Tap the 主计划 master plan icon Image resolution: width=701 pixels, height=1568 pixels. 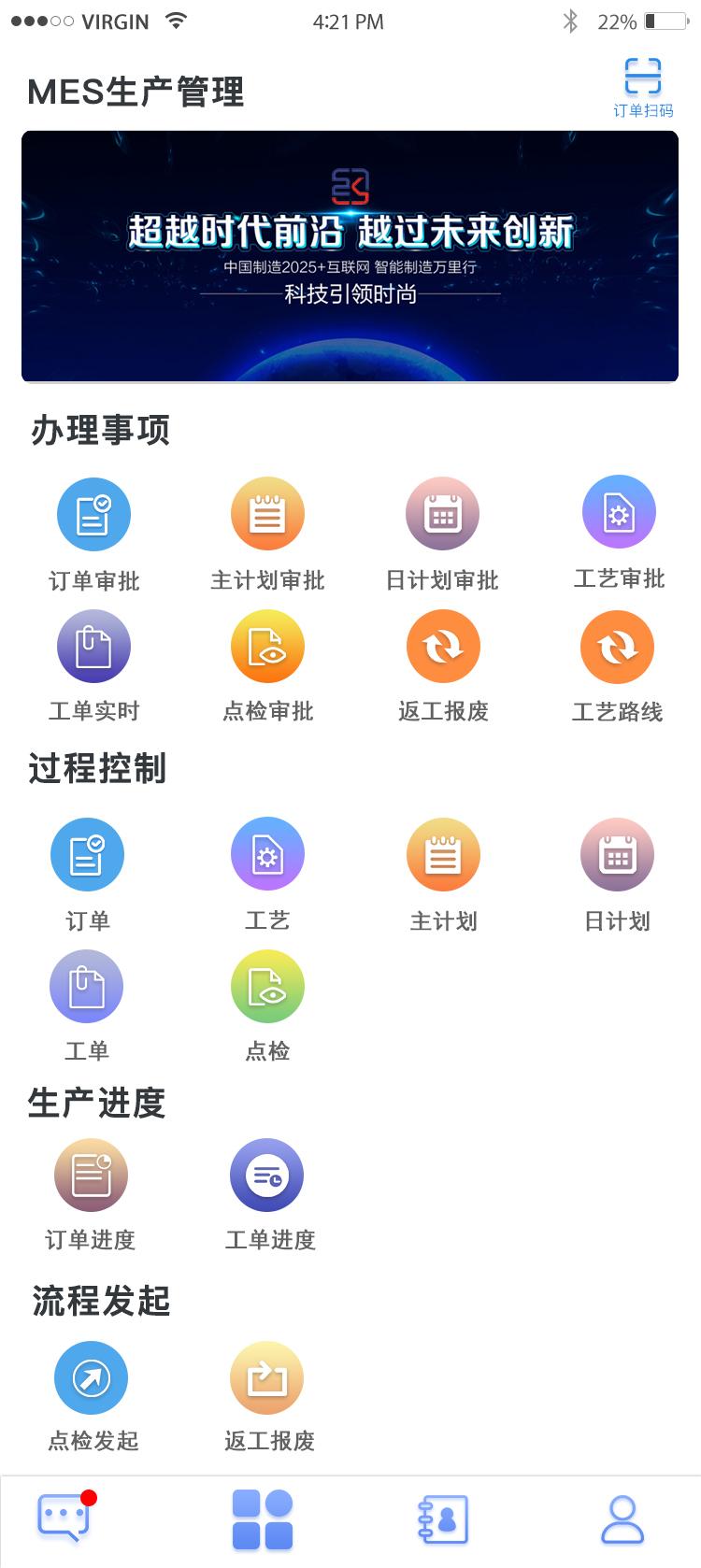(x=442, y=853)
